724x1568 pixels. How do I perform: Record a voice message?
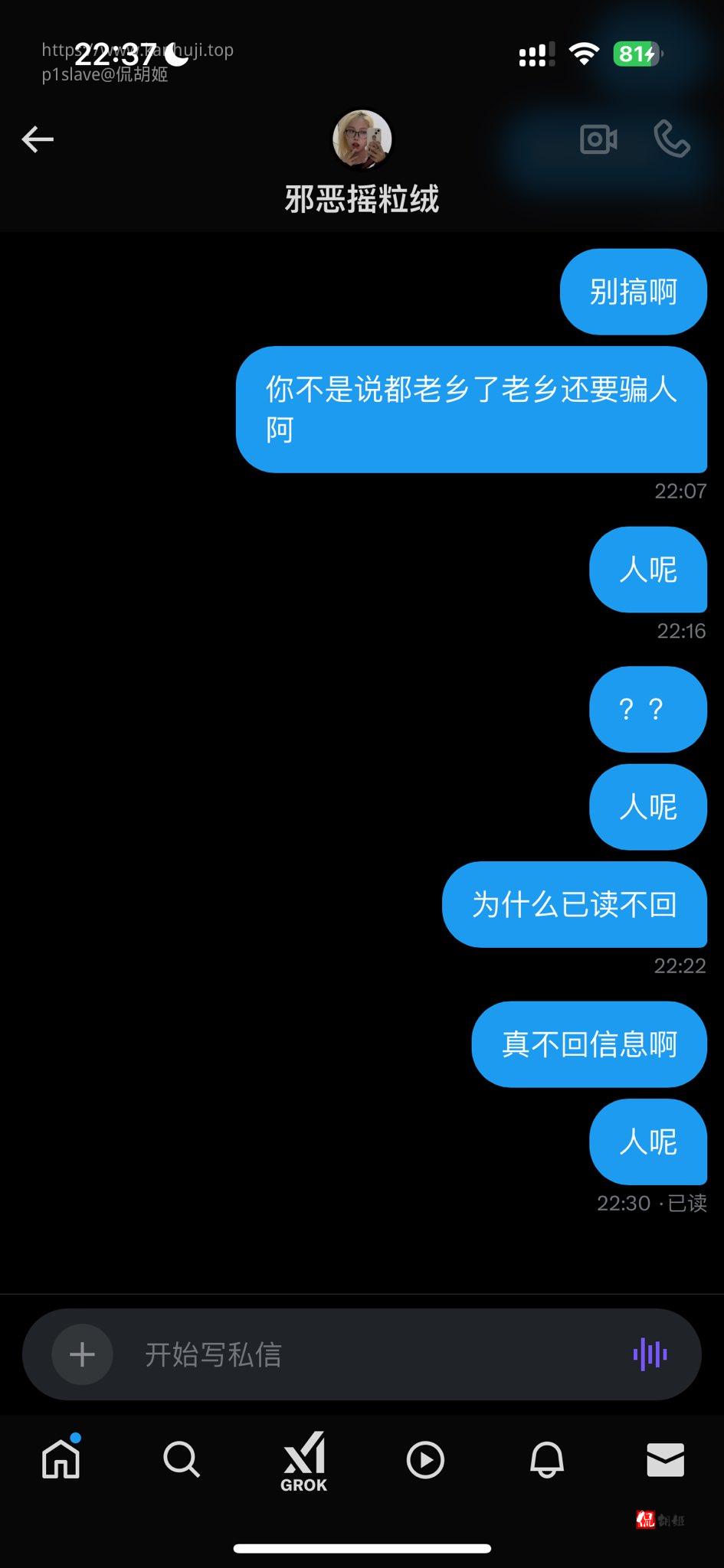point(650,1354)
